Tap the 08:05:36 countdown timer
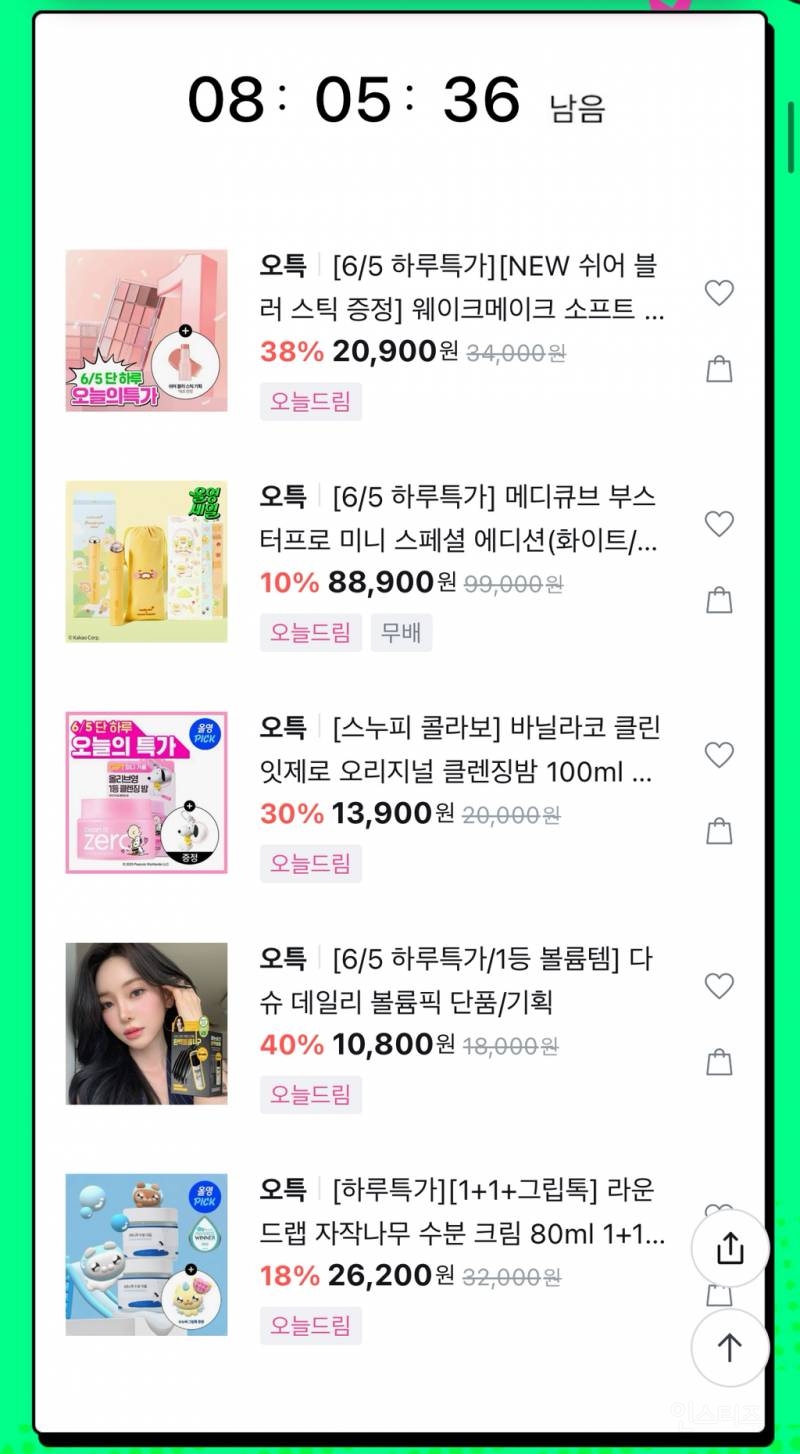This screenshot has height=1454, width=800. coord(355,98)
